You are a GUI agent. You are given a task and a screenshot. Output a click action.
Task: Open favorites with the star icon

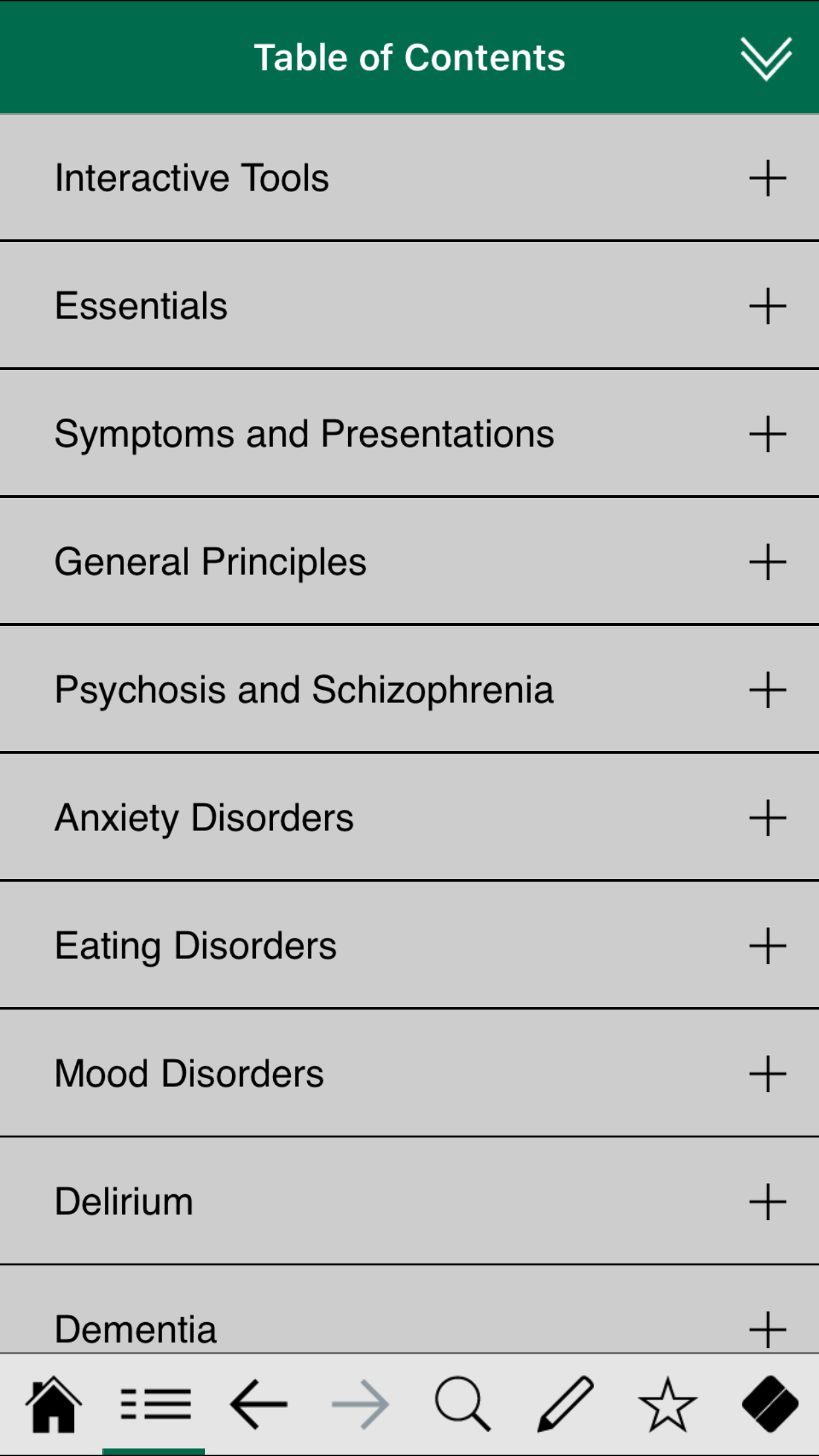point(667,1405)
